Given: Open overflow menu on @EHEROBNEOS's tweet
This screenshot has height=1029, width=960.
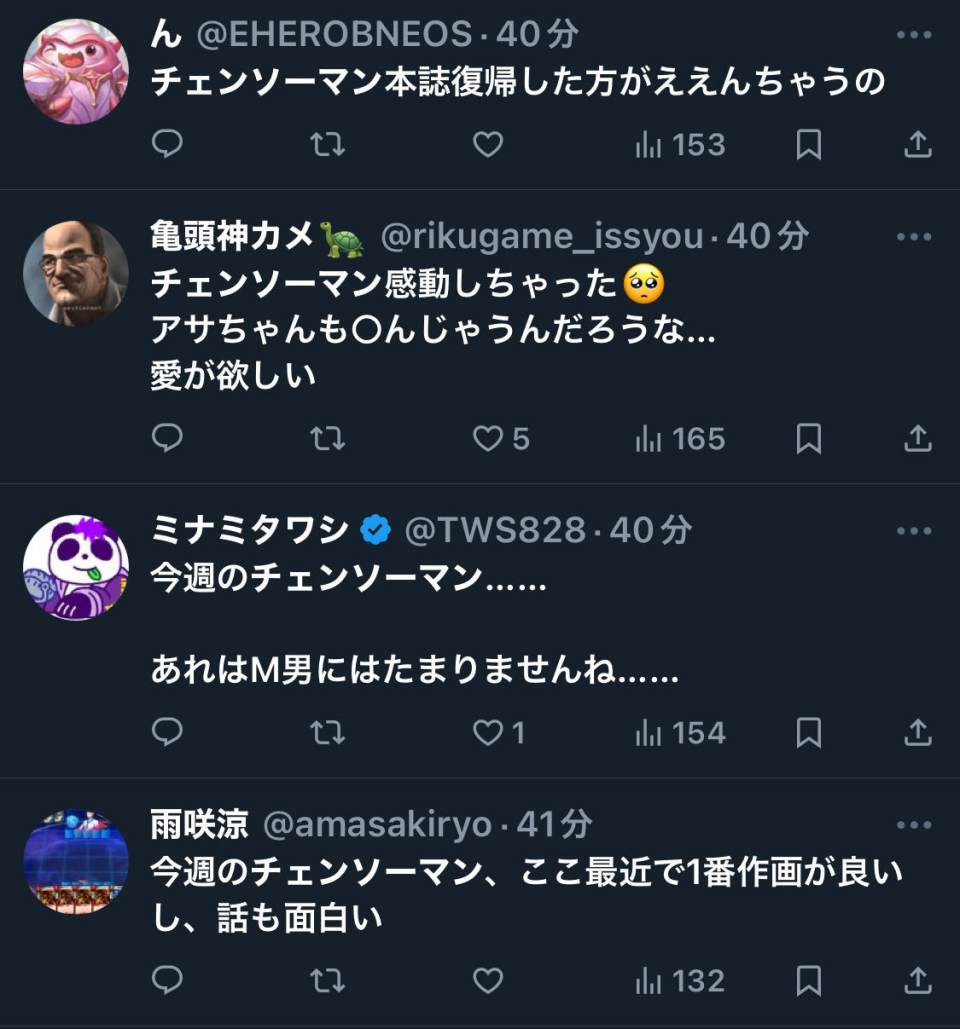Looking at the screenshot, I should (x=914, y=36).
